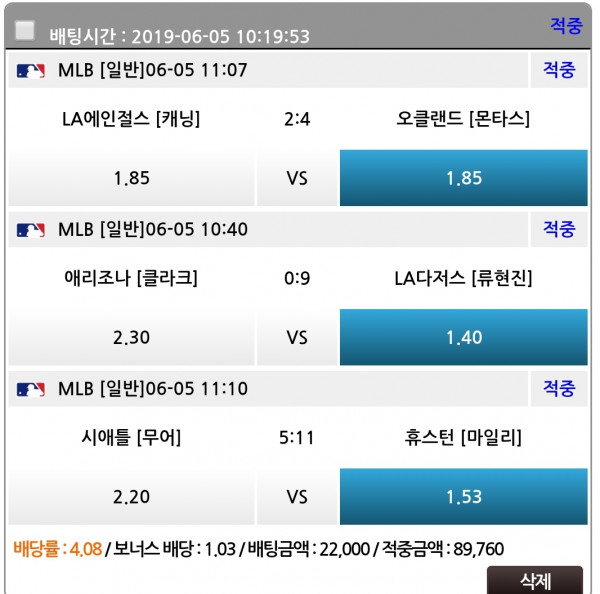Tap the 삭제 delete button
Image resolution: width=600 pixels, height=594 pixels.
(x=535, y=581)
